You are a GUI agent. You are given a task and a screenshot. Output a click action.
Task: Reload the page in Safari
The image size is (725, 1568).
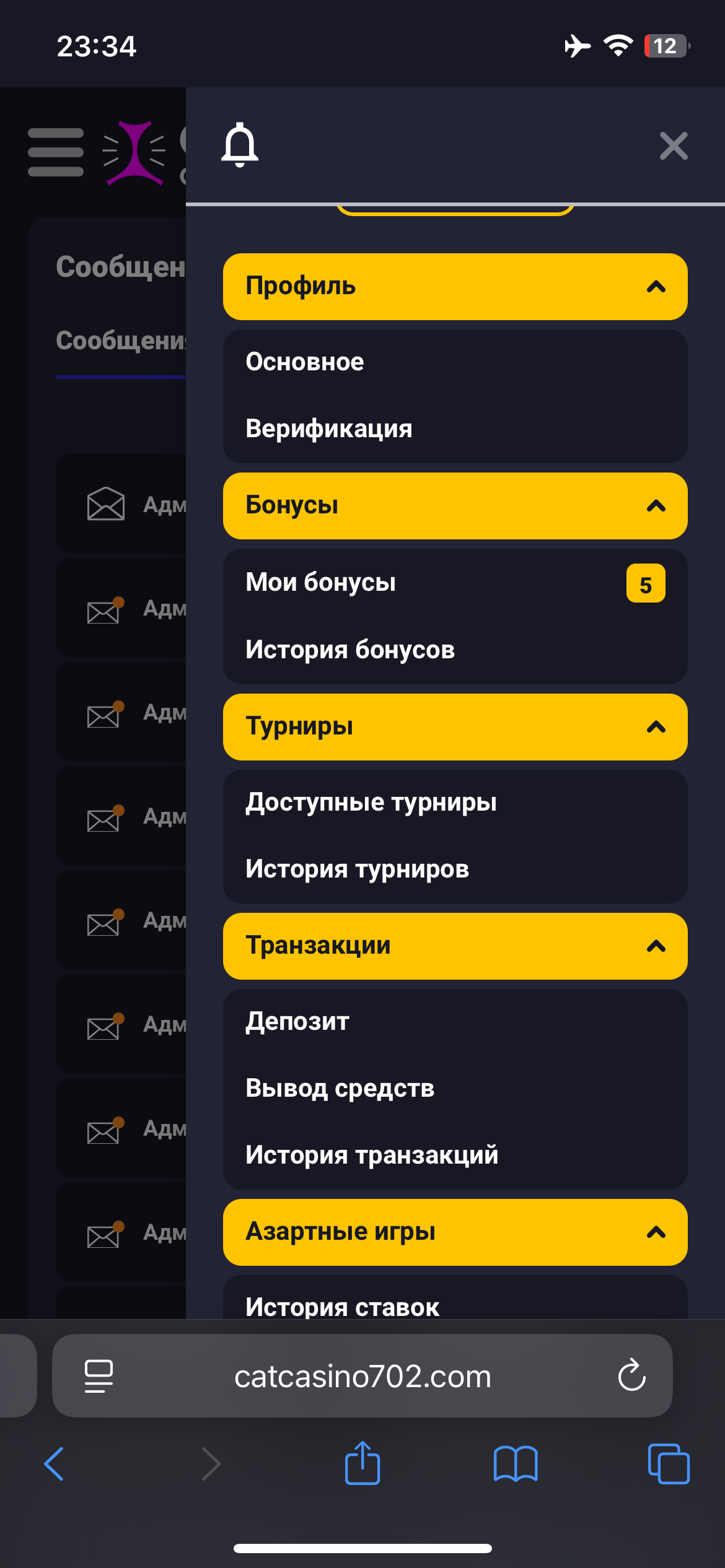(x=631, y=1375)
